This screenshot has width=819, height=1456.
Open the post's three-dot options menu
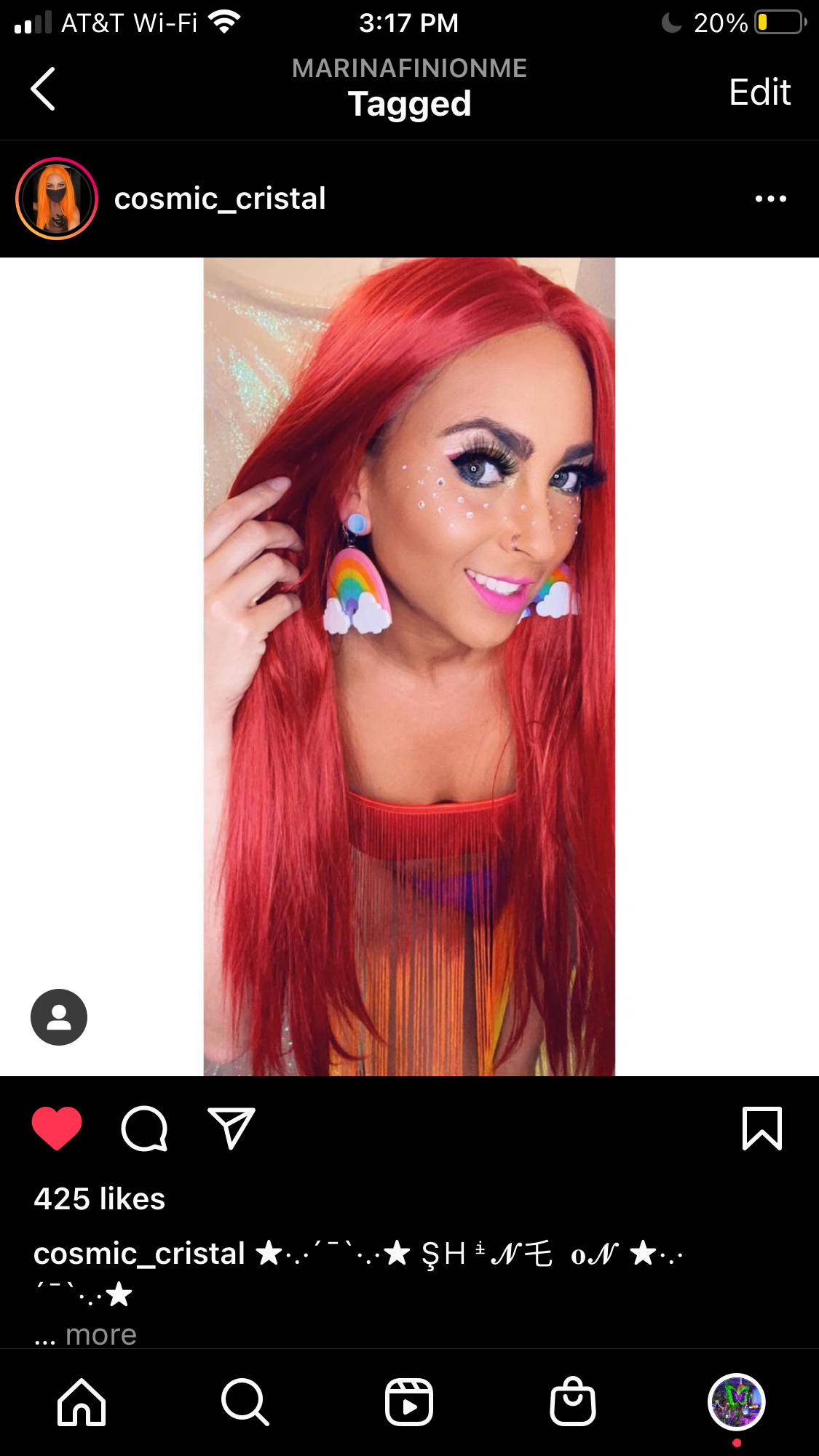coord(770,199)
